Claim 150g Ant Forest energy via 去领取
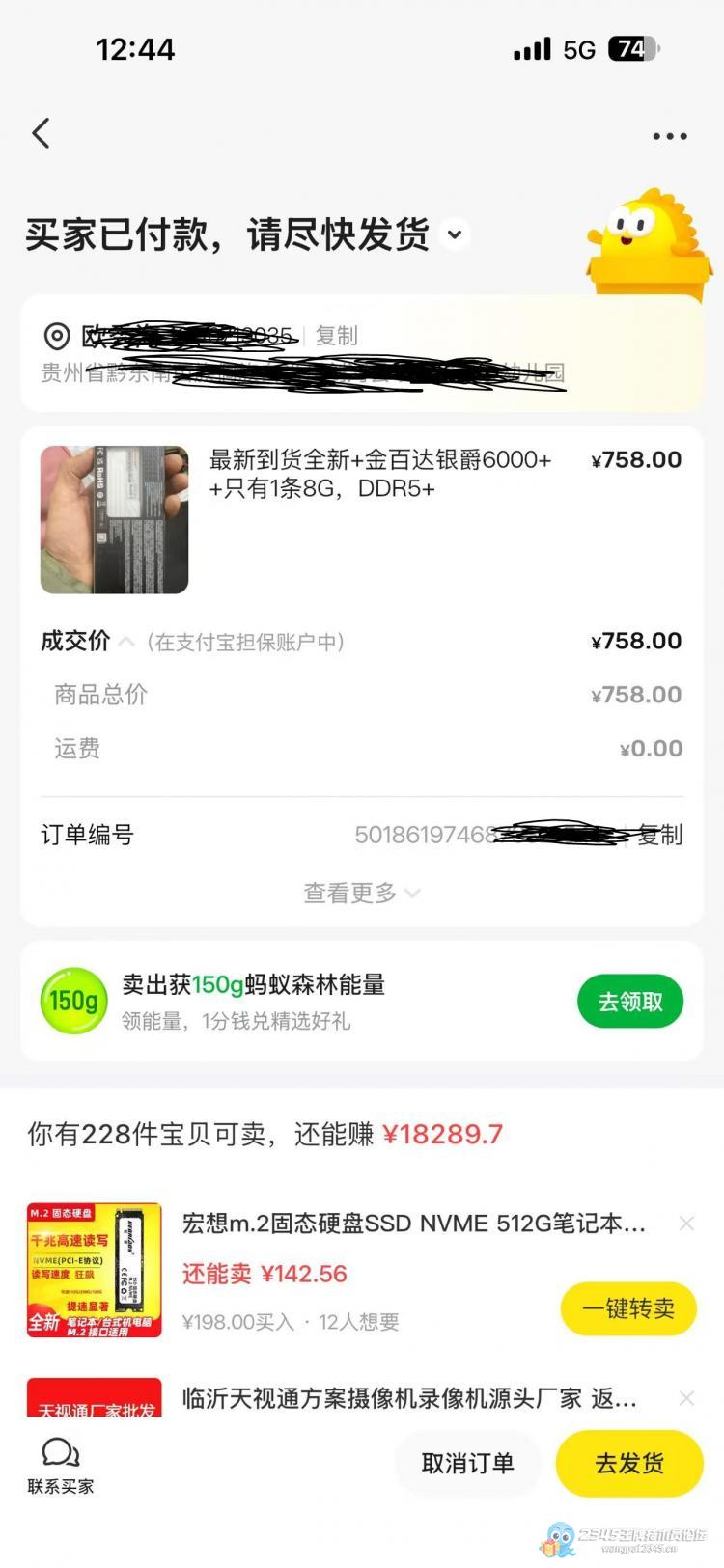 pyautogui.click(x=629, y=1002)
